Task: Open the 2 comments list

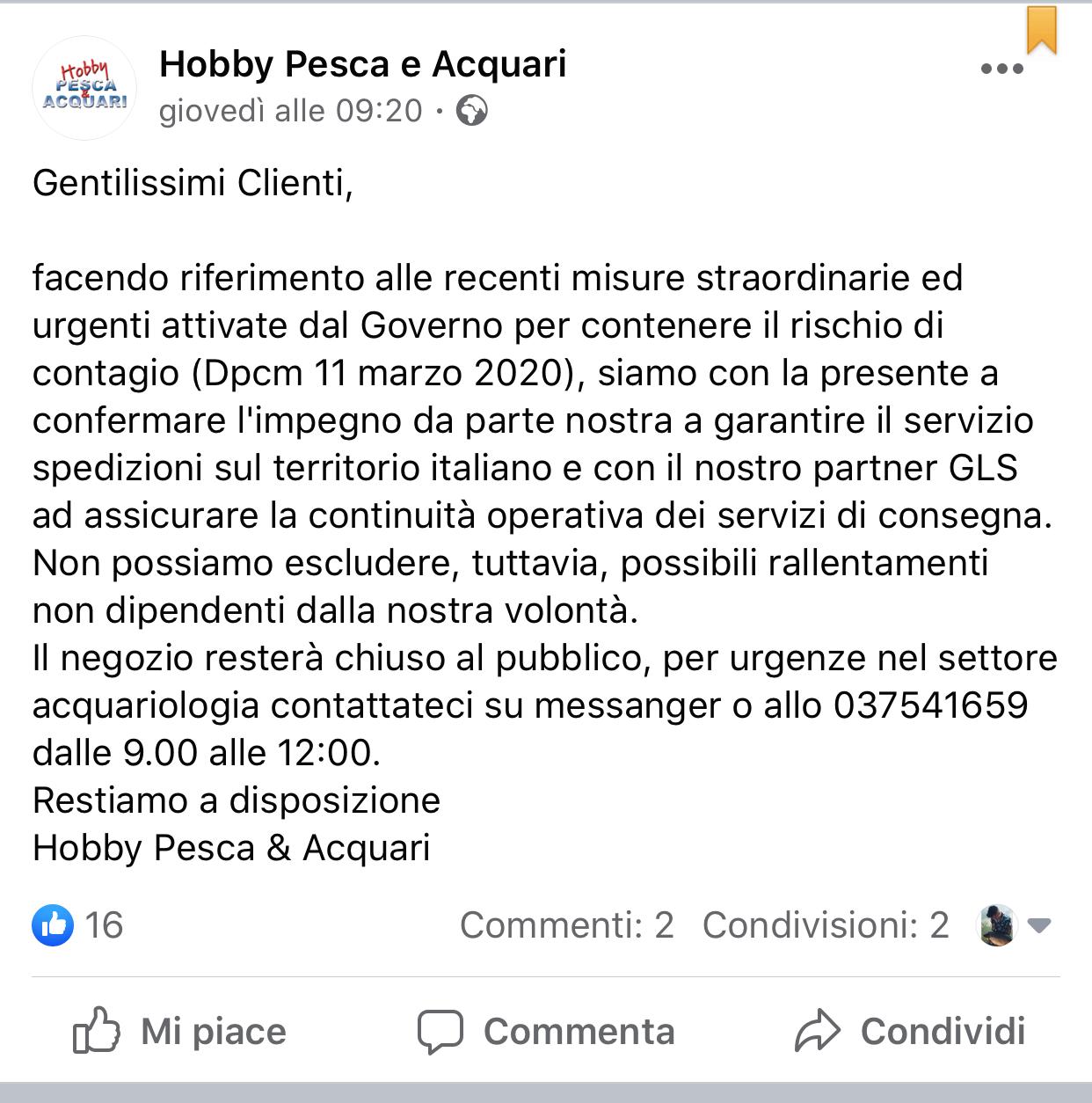Action: tap(566, 925)
